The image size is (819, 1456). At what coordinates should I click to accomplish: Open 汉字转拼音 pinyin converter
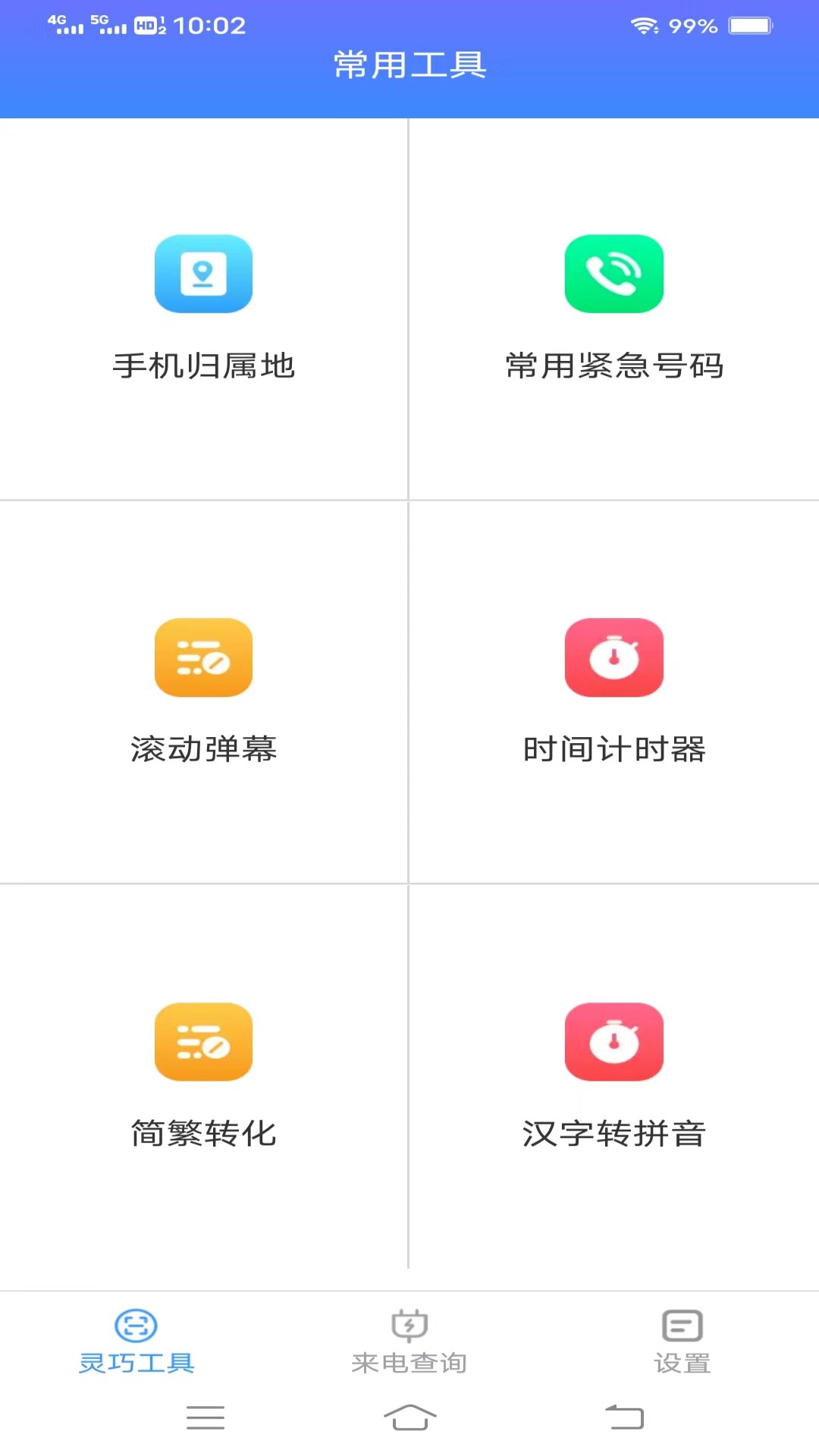pyautogui.click(x=614, y=1075)
